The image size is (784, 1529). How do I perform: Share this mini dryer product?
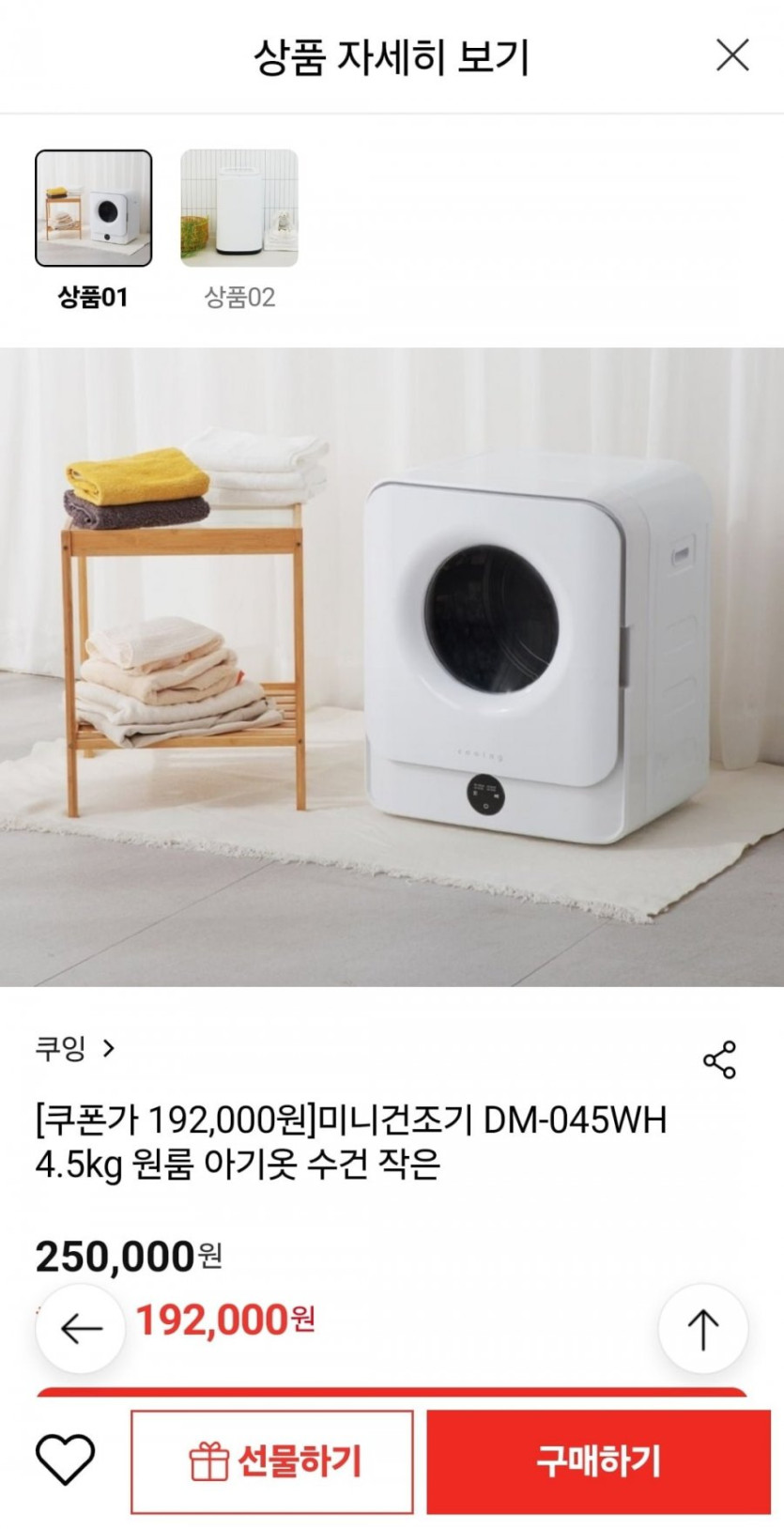tap(719, 1059)
